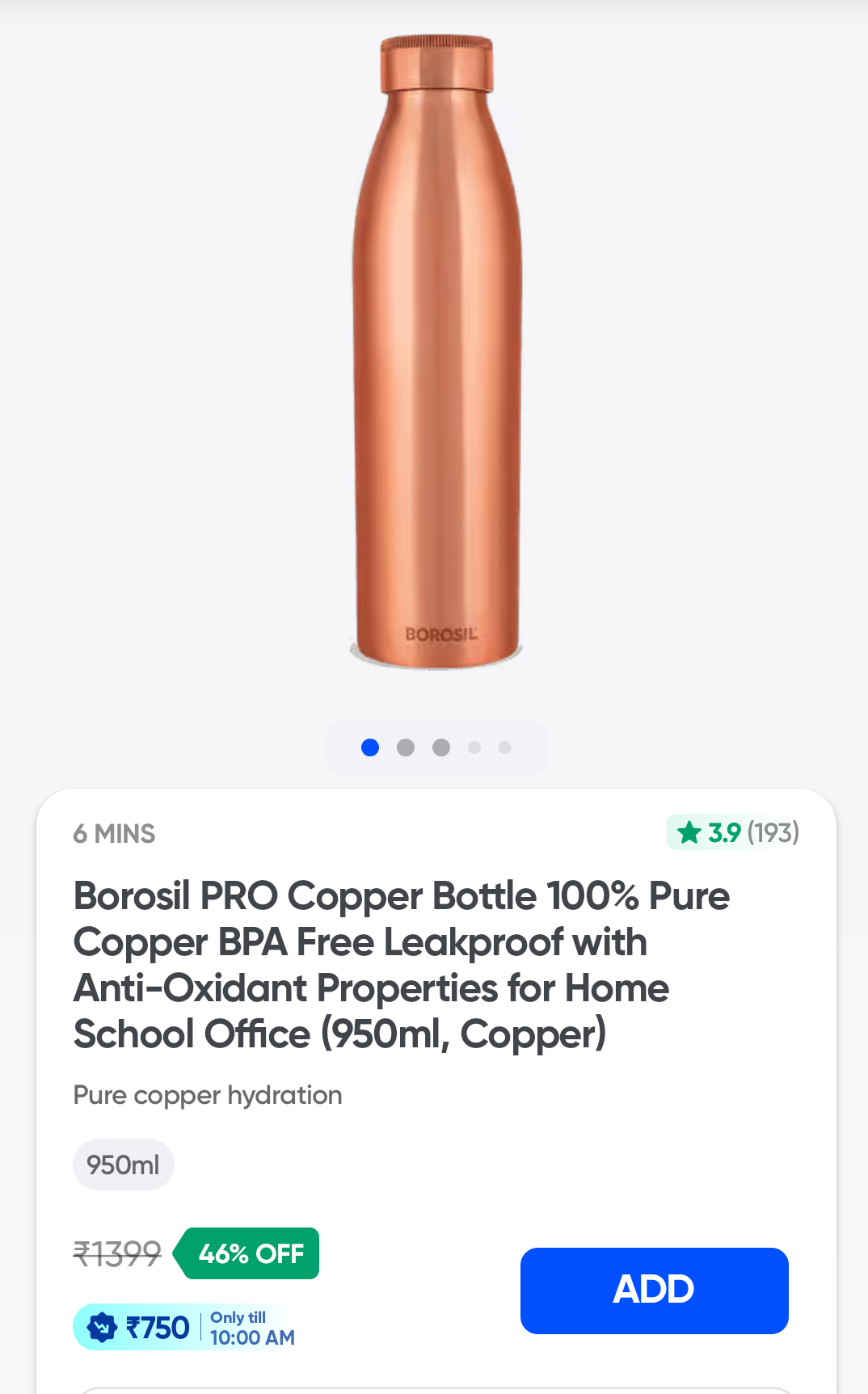
Task: Tap the ₹750 special price badge
Action: (158, 1326)
